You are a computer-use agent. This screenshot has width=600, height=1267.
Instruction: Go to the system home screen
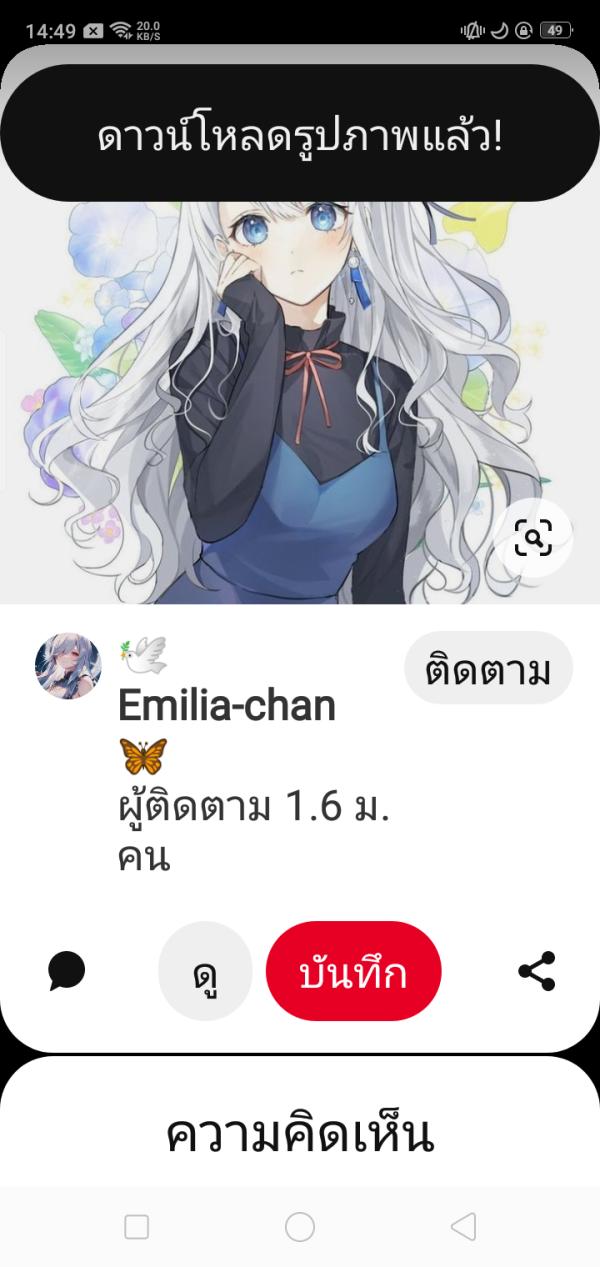coord(300,1226)
